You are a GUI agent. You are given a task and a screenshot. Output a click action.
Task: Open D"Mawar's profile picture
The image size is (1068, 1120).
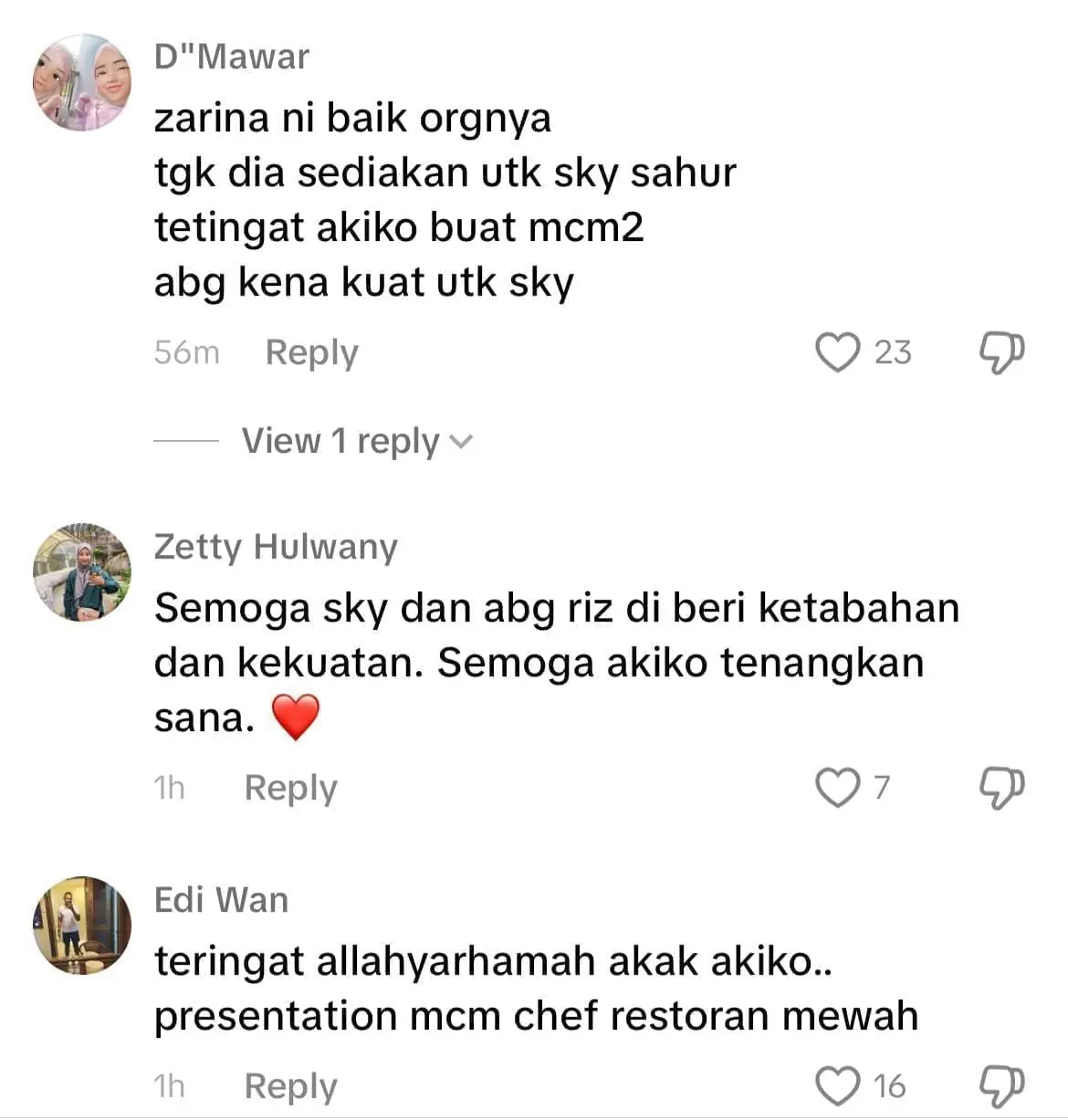click(82, 83)
